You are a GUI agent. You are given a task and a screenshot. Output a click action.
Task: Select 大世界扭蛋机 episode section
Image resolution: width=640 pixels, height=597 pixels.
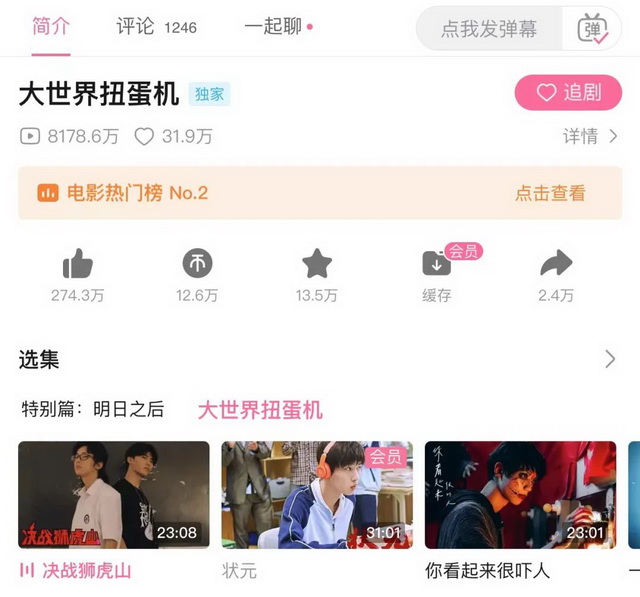(260, 410)
